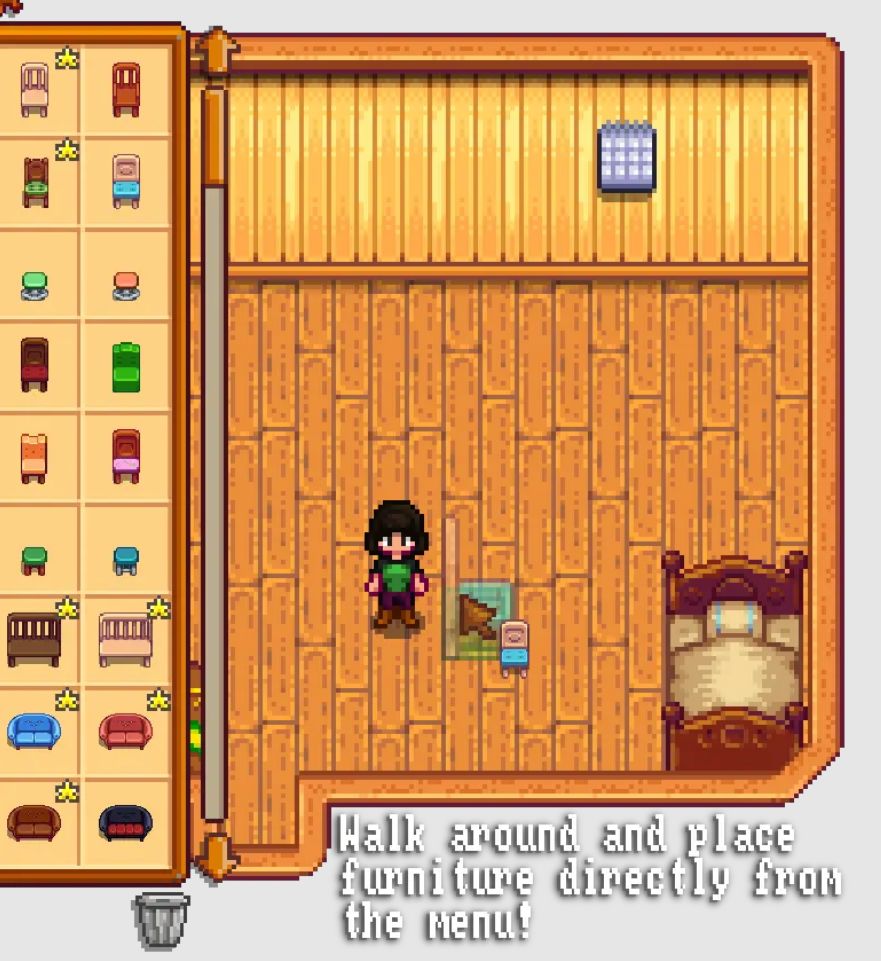Select the small blue stool
881x961 pixels.
coord(126,559)
